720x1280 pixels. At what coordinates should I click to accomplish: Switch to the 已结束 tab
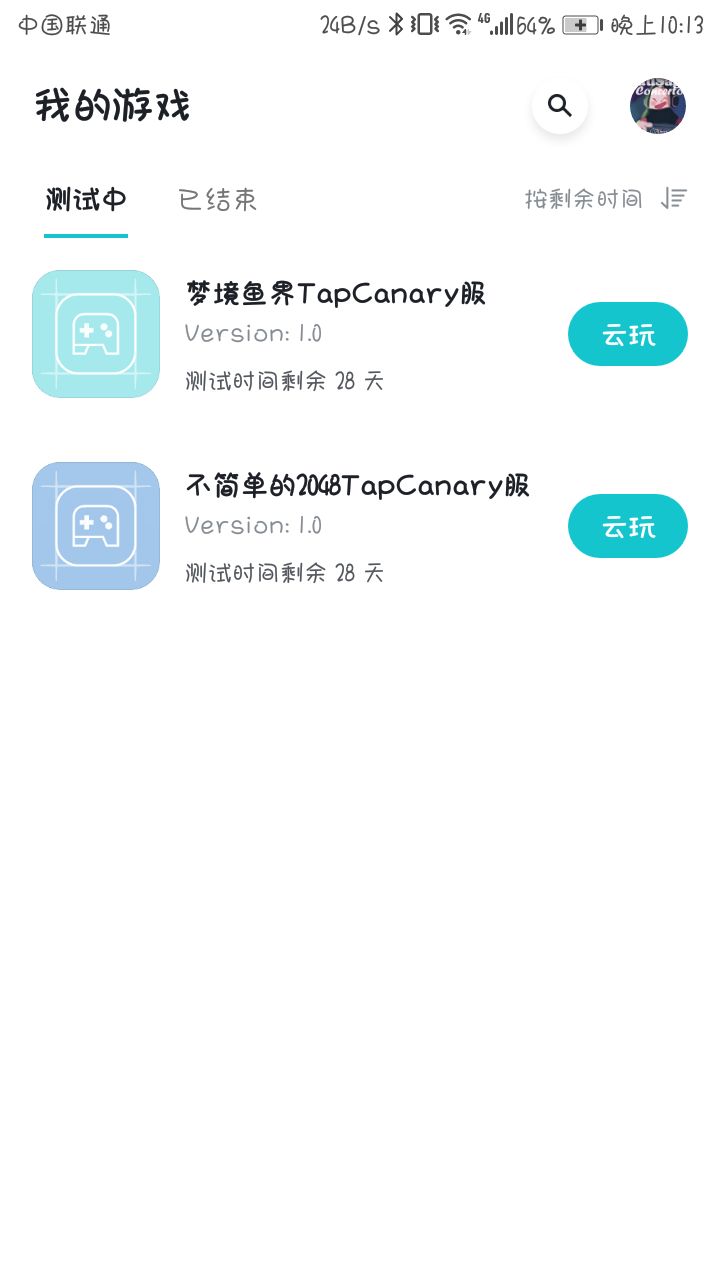pos(217,200)
